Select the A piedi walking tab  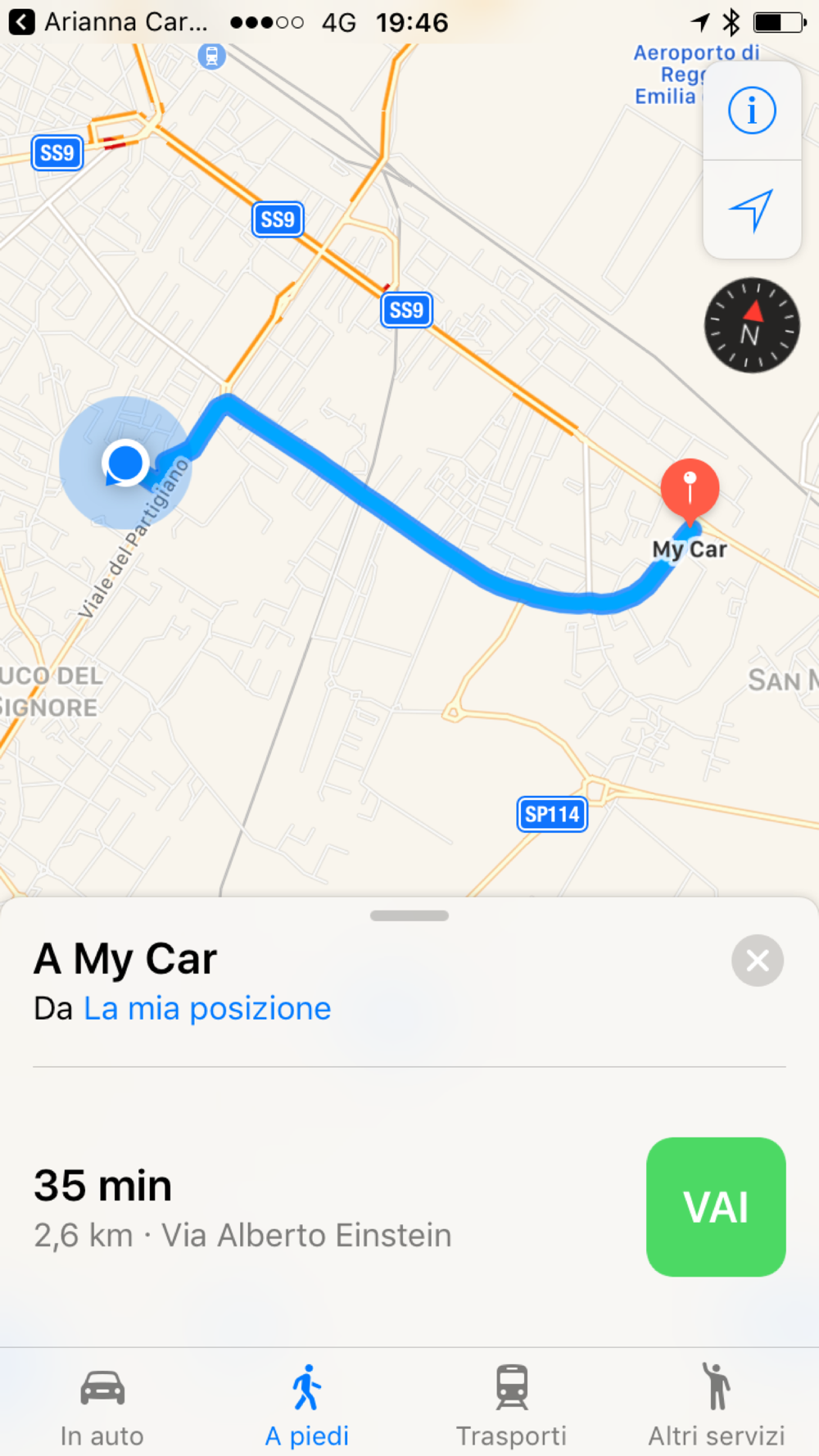tap(307, 1404)
